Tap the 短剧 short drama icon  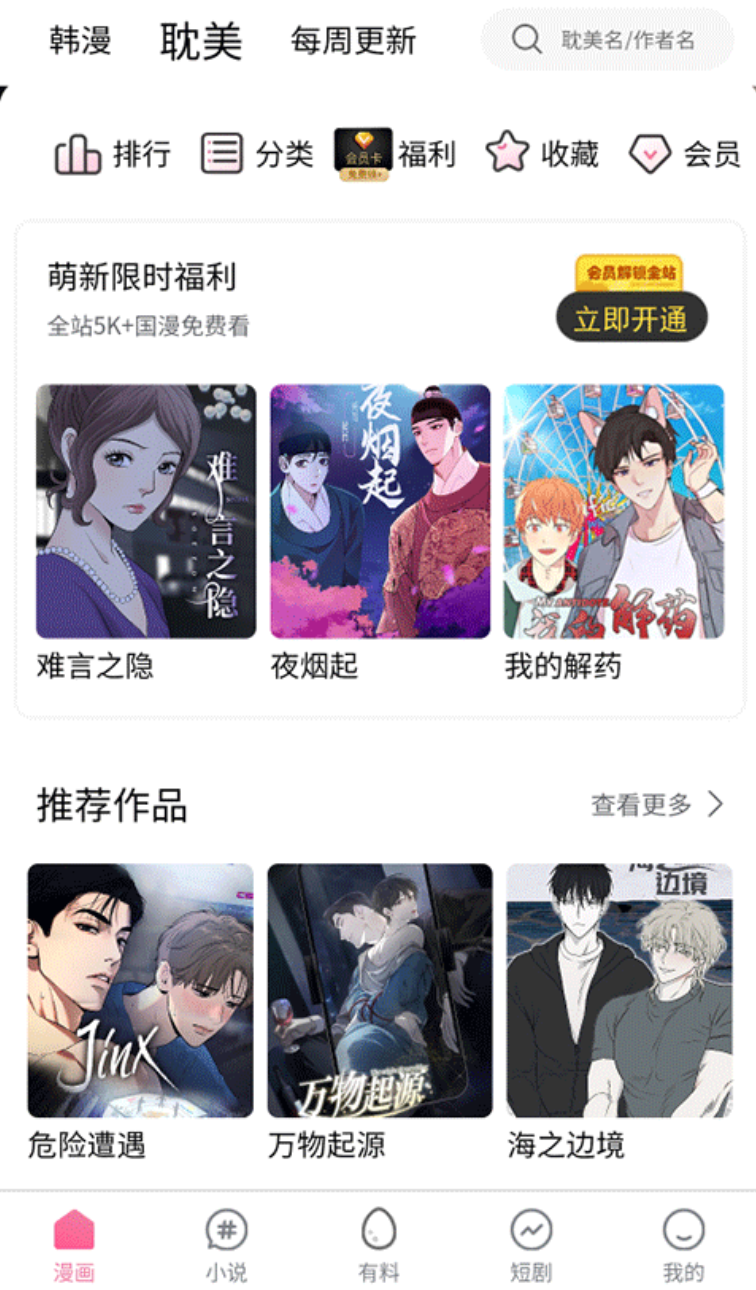529,1231
